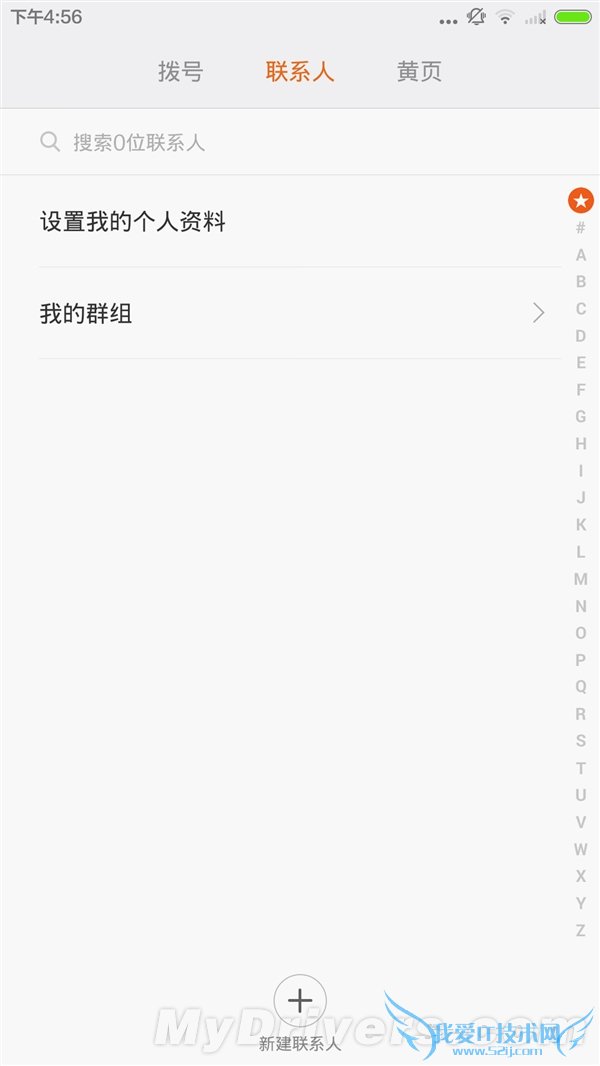This screenshot has height=1066, width=600.
Task: Select the 联系人 tab
Action: pos(300,72)
